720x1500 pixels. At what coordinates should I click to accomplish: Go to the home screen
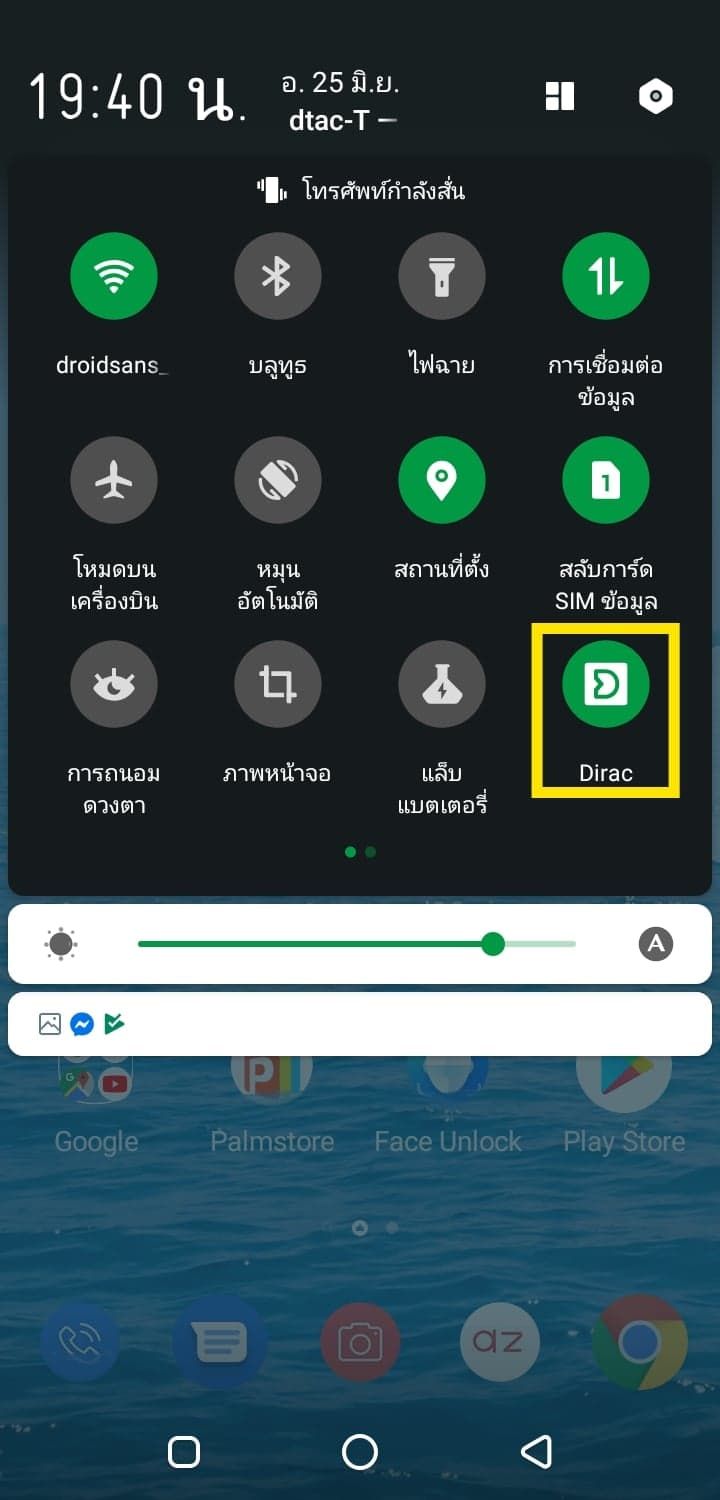point(360,1451)
